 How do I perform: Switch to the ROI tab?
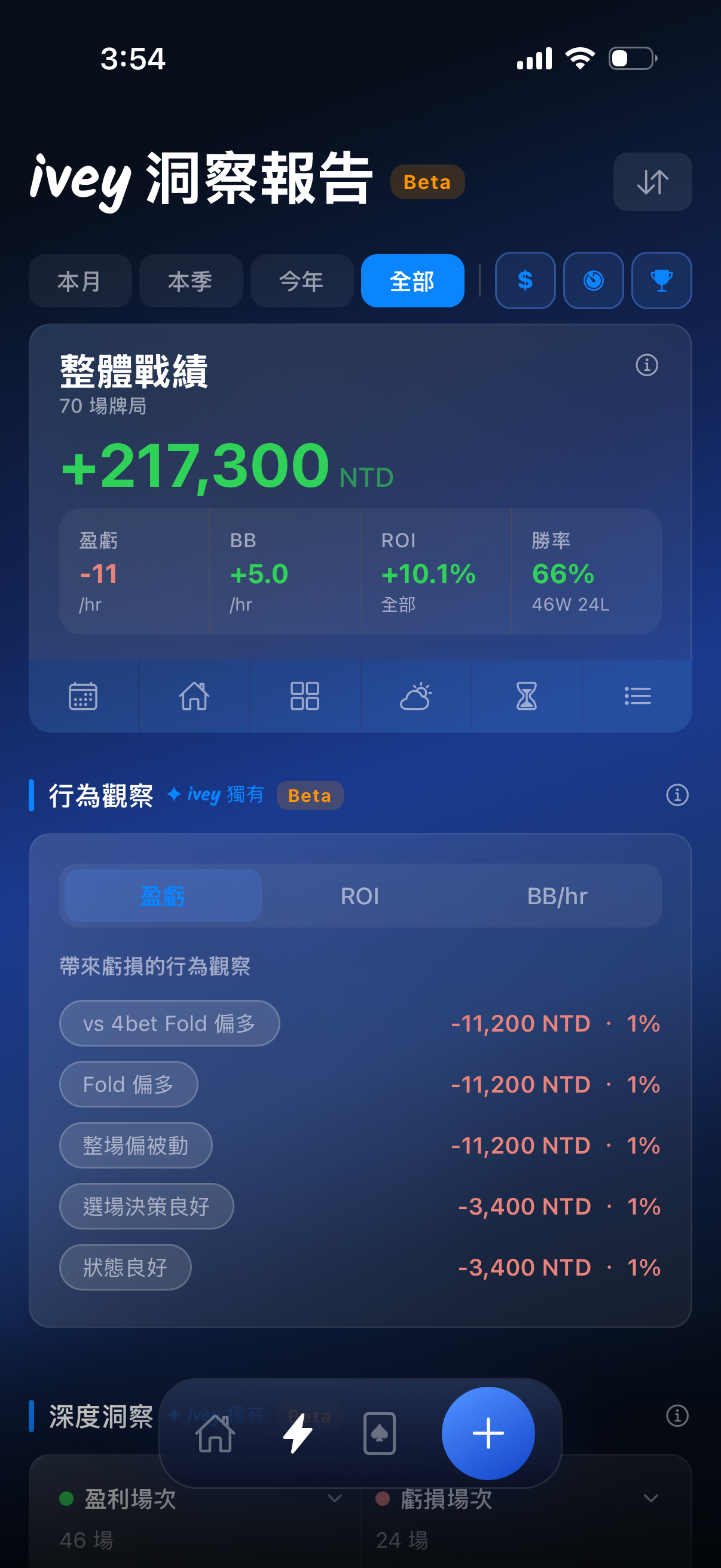pos(360,895)
